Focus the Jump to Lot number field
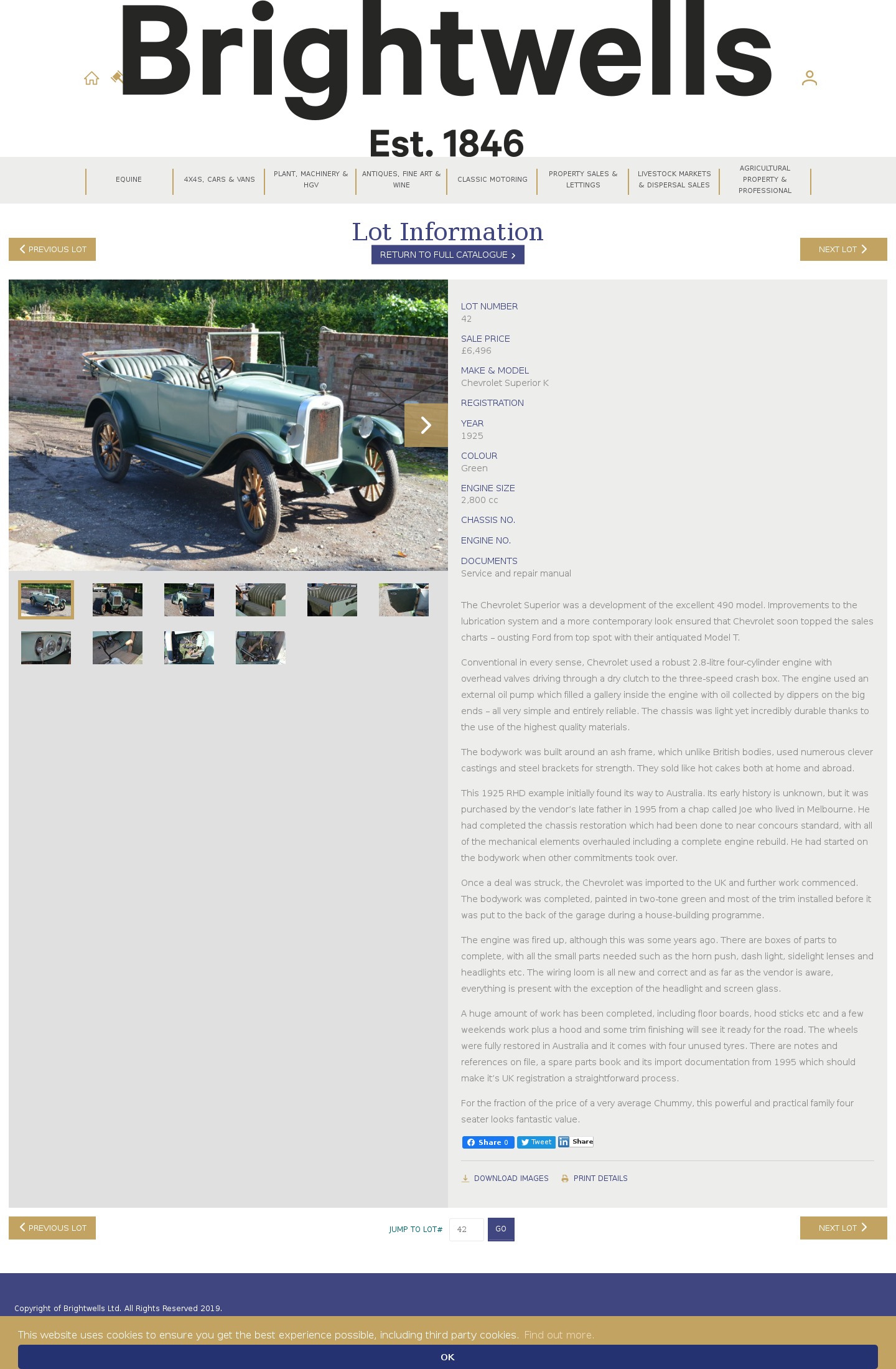Viewport: 896px width, 1369px height. [x=466, y=1229]
